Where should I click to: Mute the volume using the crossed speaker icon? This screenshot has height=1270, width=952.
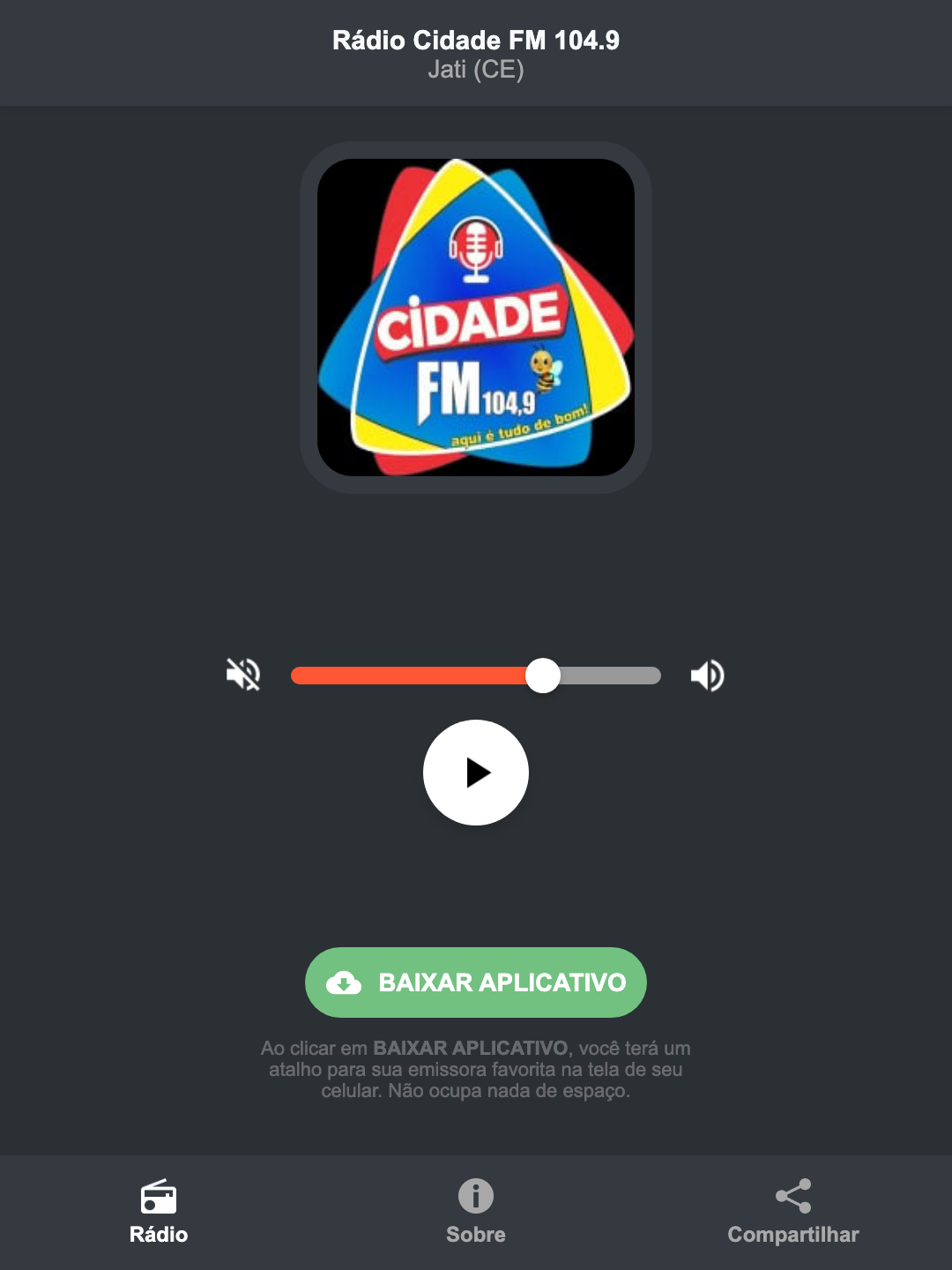(244, 675)
